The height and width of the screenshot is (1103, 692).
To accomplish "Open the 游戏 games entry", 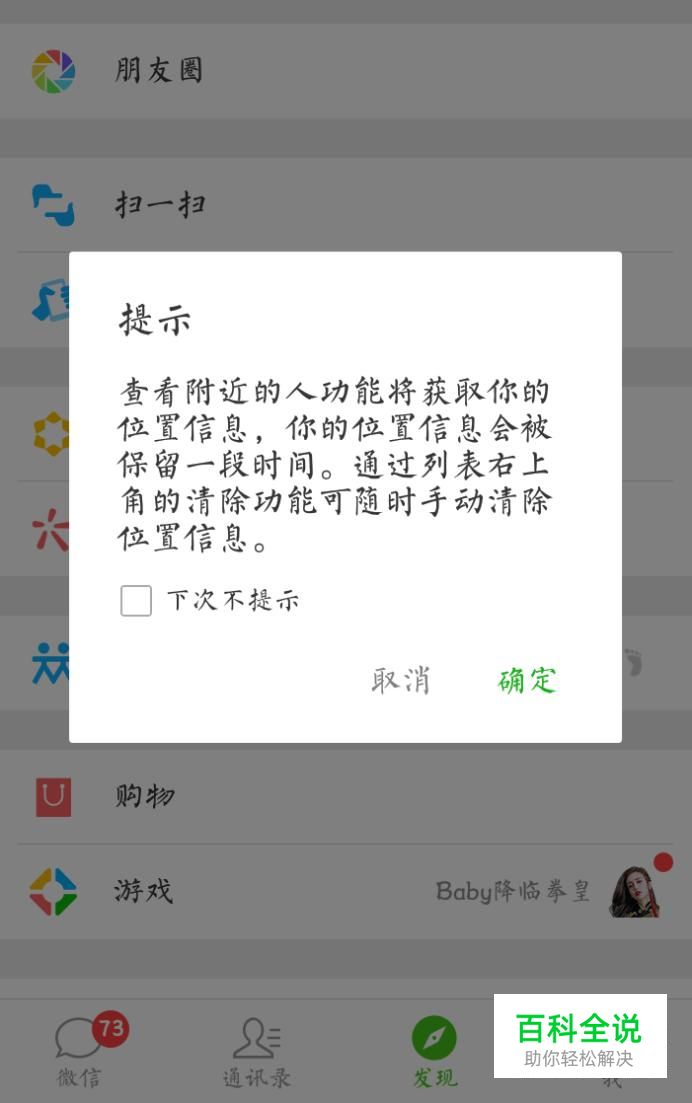I will point(144,890).
